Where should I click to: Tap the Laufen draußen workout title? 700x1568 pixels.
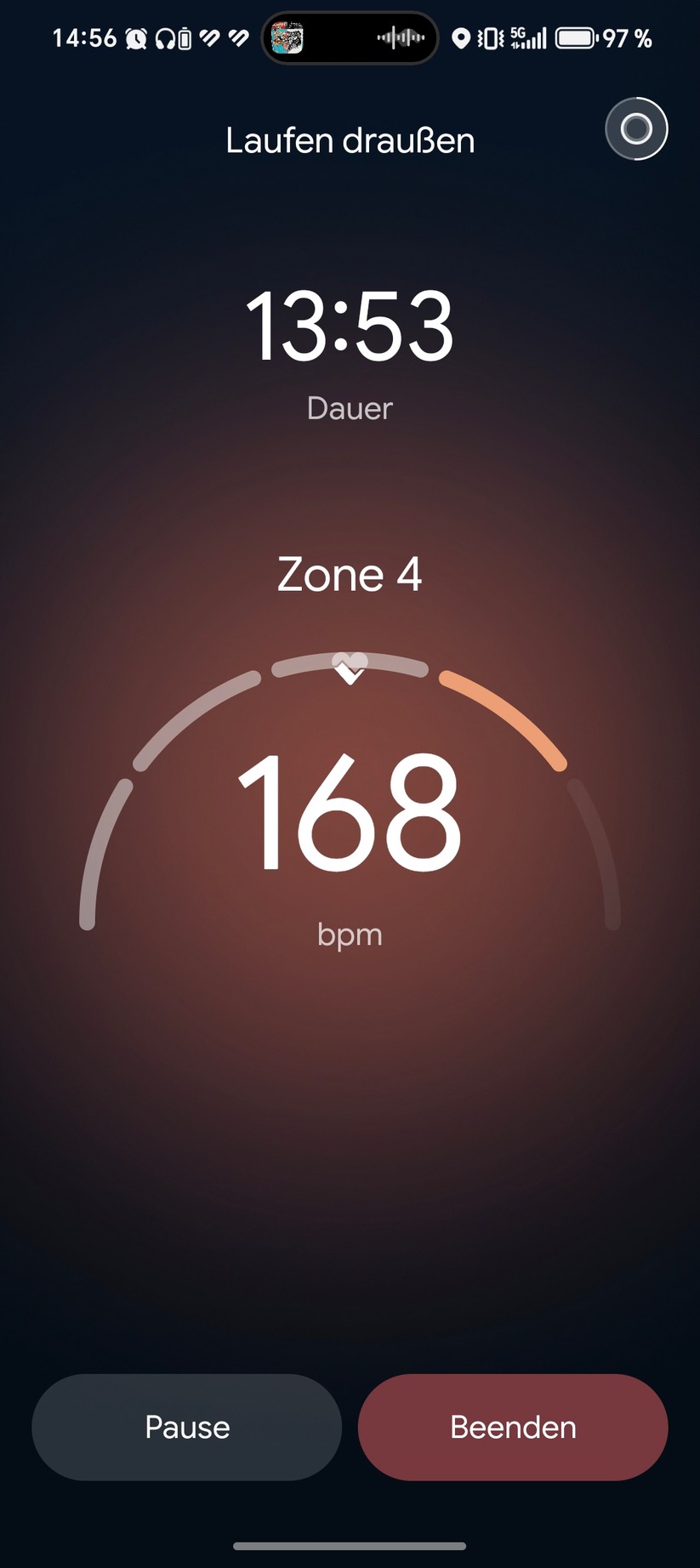(x=349, y=139)
